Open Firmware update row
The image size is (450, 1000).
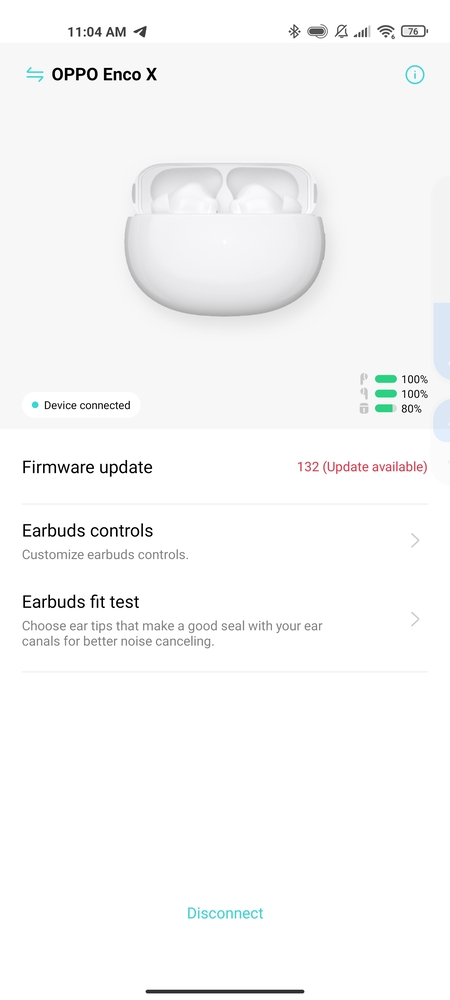pyautogui.click(x=225, y=467)
